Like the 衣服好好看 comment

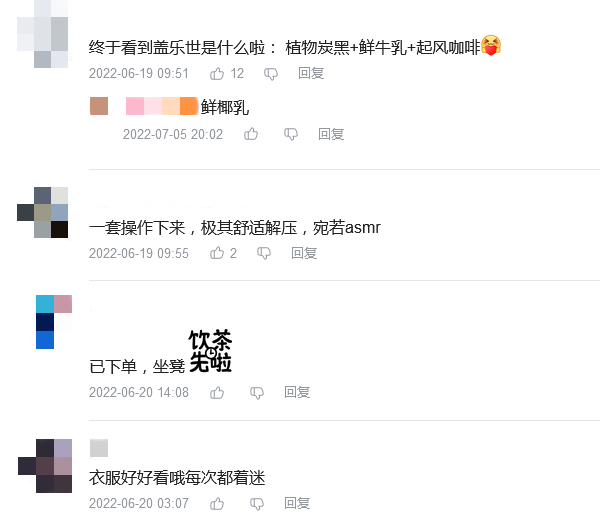pos(217,504)
